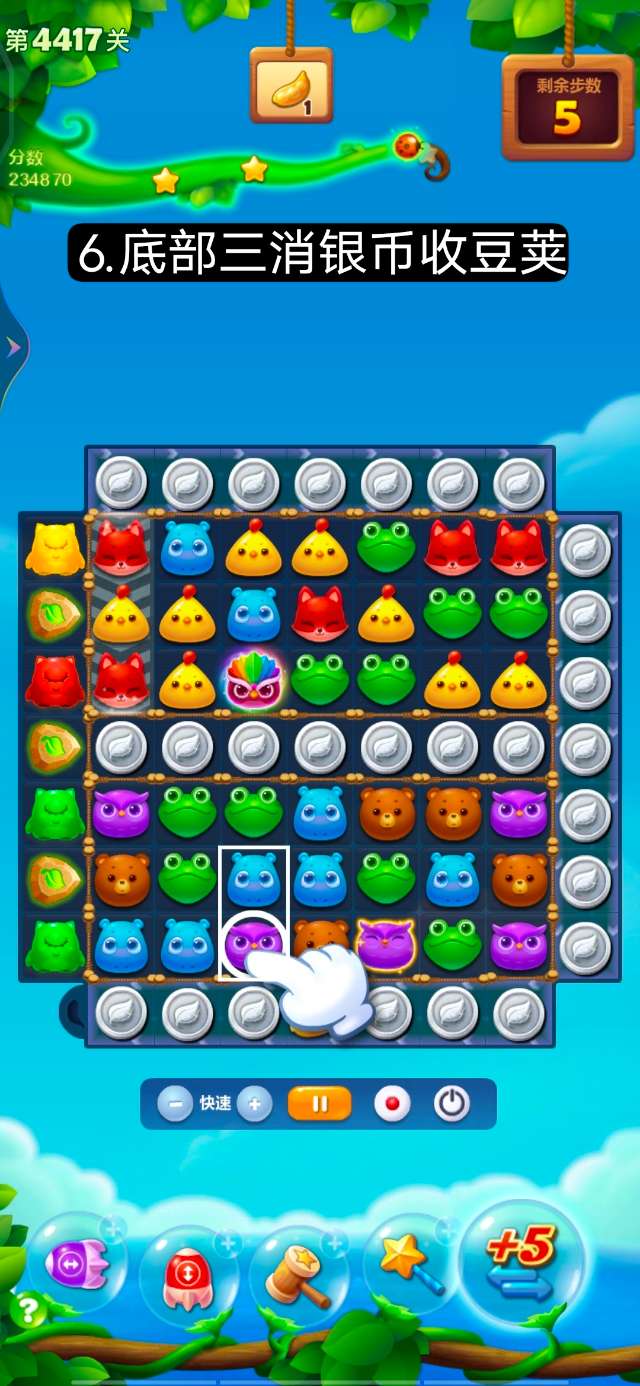Decrease the playback speed with minus button
Image resolution: width=640 pixels, height=1386 pixels.
[175, 1104]
